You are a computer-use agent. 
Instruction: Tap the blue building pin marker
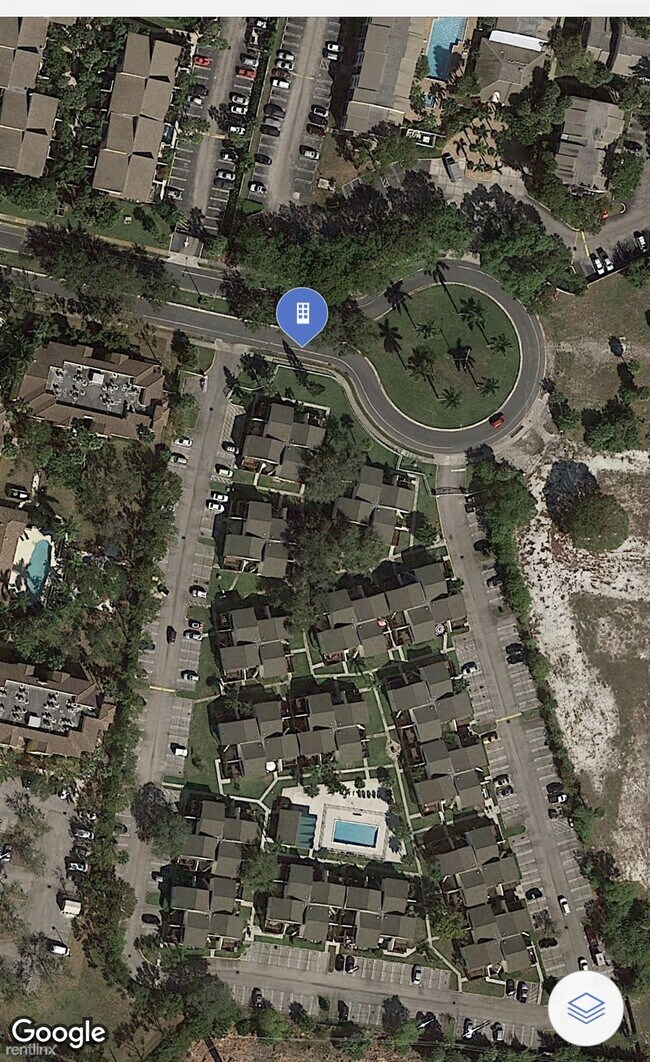(x=302, y=314)
